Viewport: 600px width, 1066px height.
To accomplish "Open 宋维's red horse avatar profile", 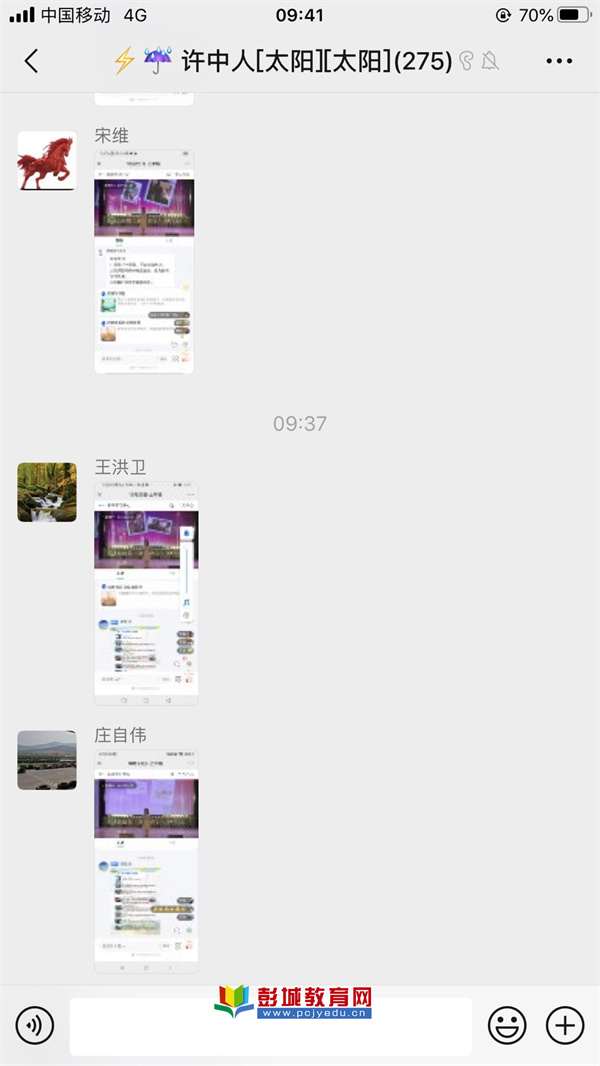I will point(47,161).
